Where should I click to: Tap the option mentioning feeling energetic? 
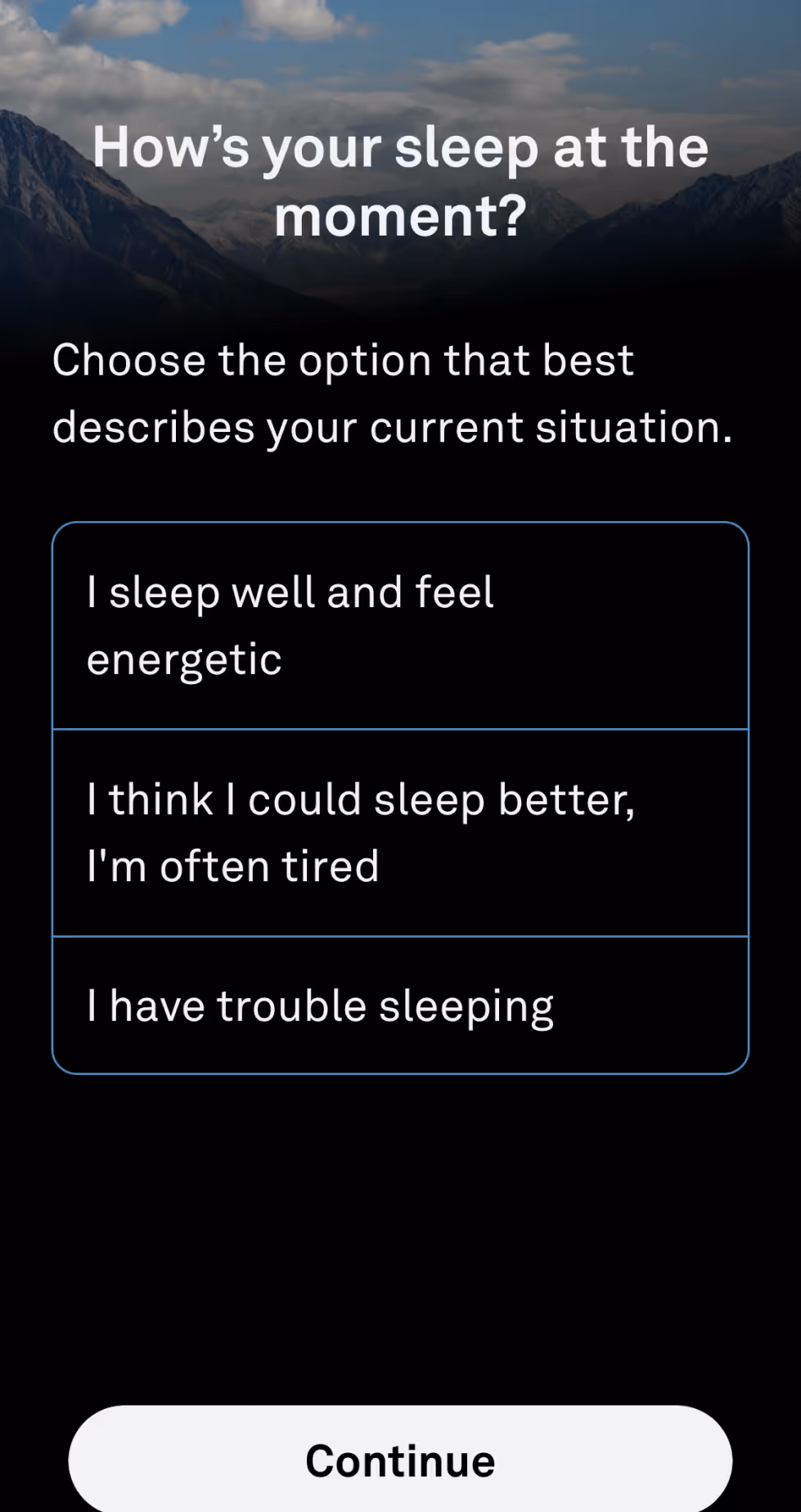pyautogui.click(x=399, y=624)
